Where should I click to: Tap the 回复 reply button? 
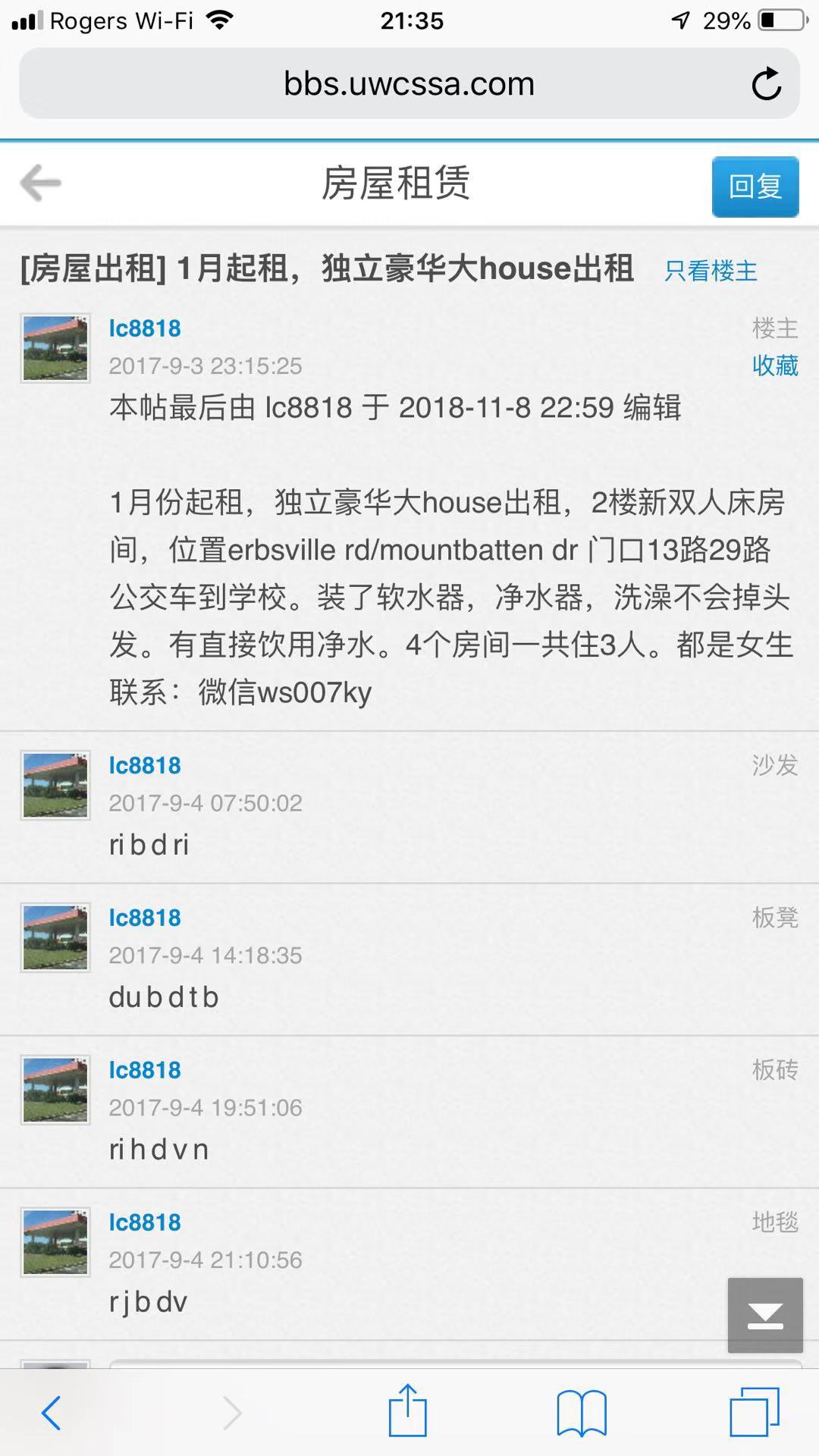(x=755, y=187)
